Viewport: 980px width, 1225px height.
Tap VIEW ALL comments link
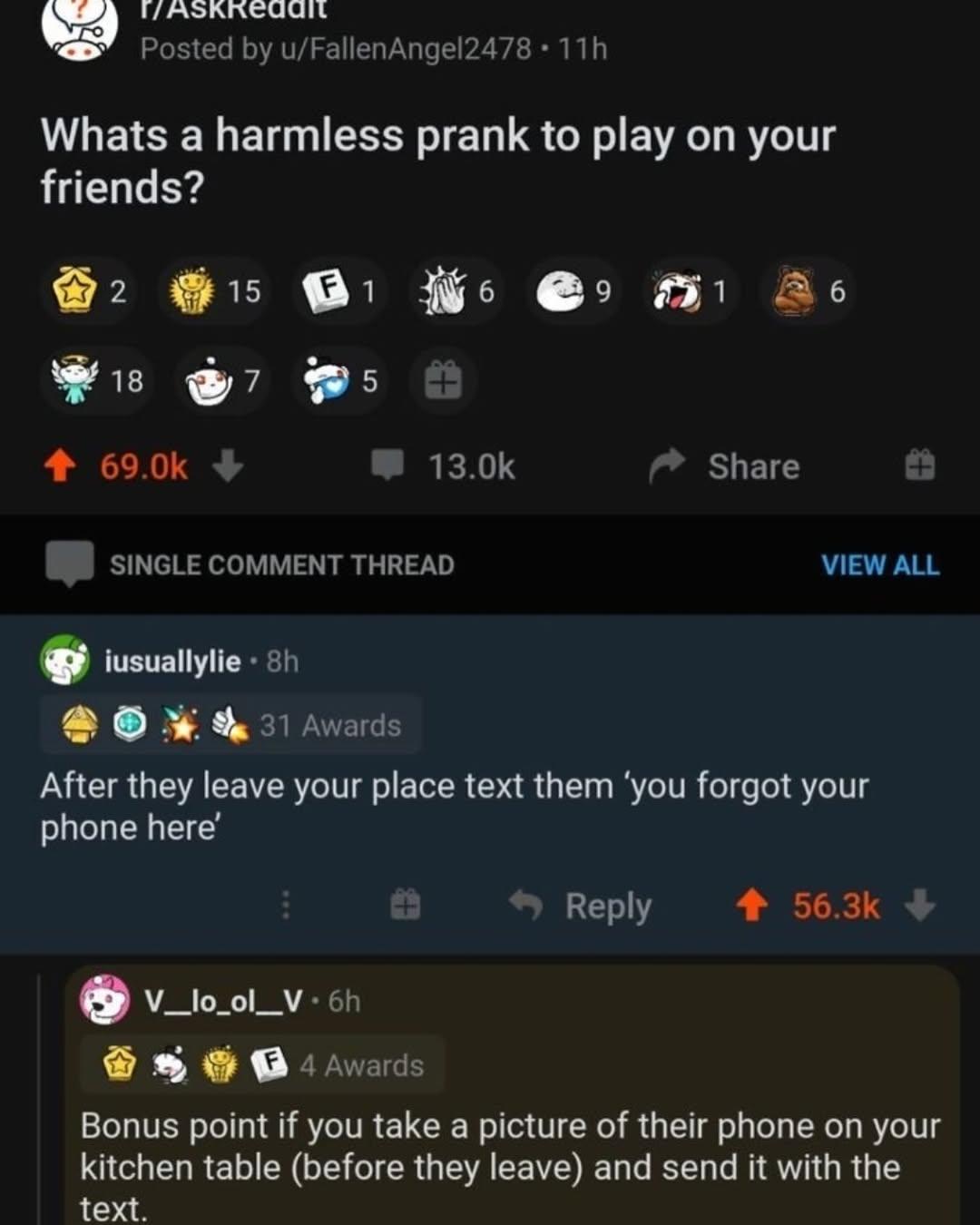click(879, 564)
